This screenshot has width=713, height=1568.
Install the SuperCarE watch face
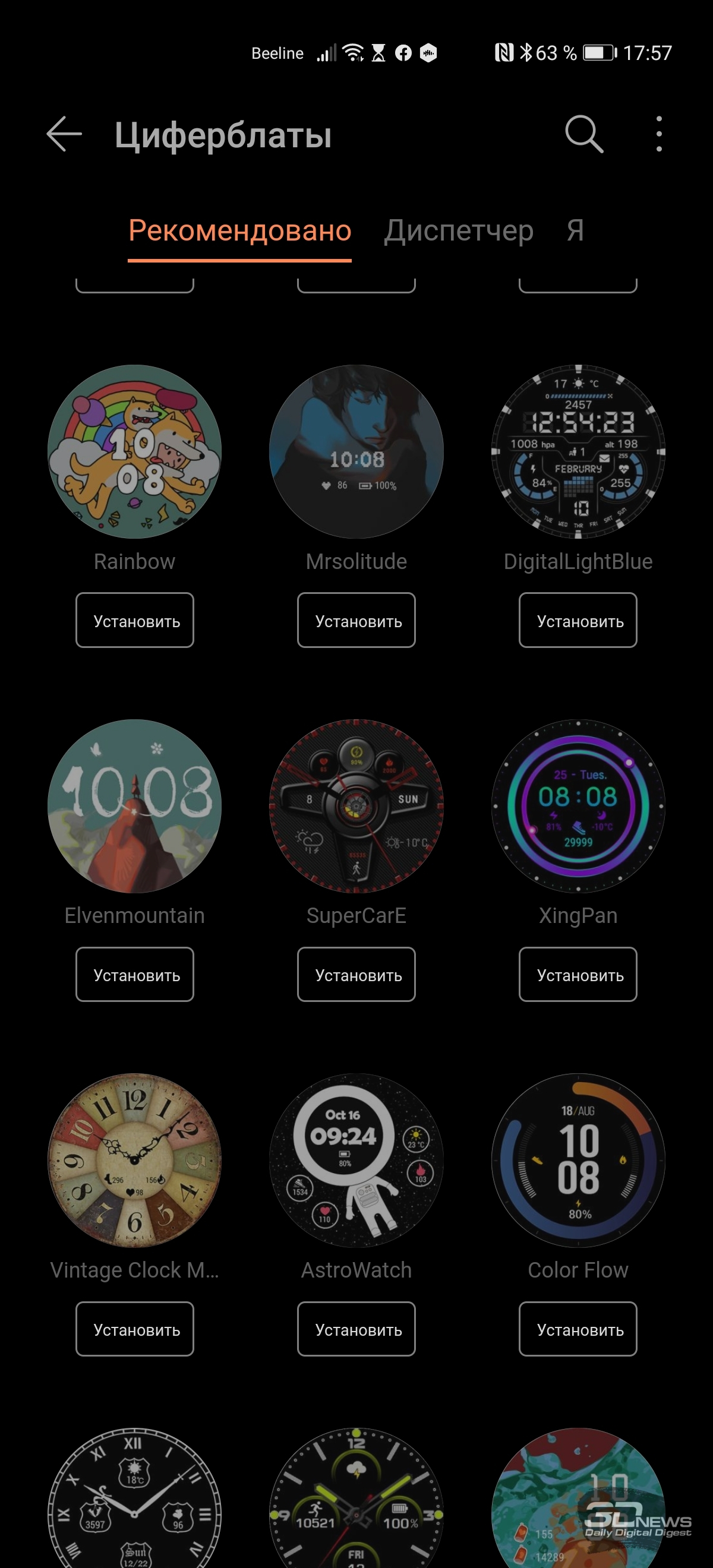(356, 975)
